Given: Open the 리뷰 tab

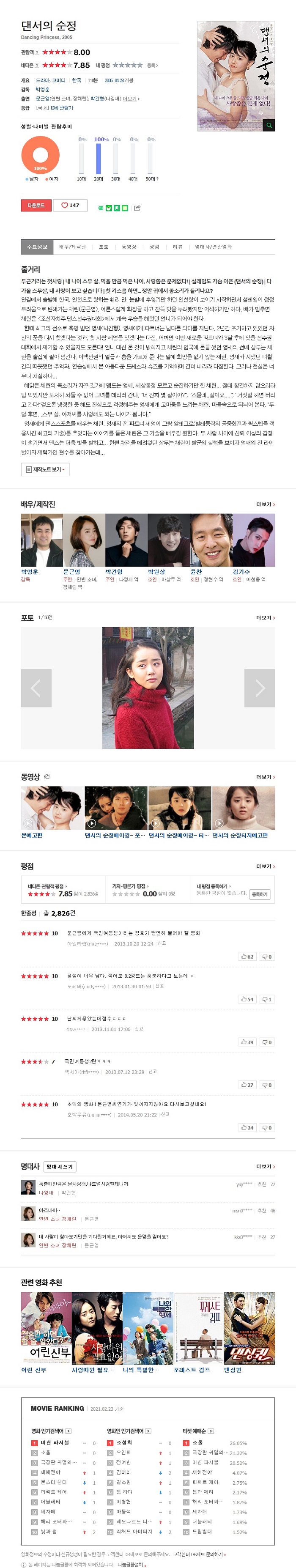Looking at the screenshot, I should [177, 247].
